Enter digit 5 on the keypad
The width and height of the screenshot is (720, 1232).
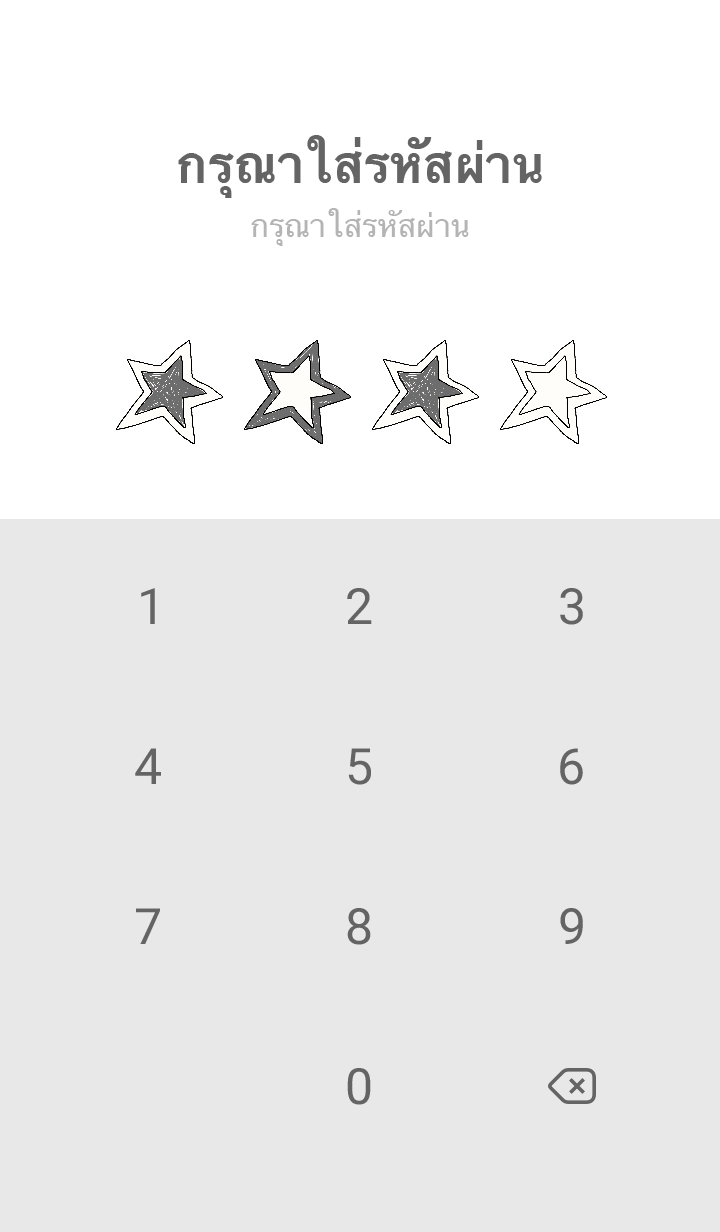coord(359,767)
